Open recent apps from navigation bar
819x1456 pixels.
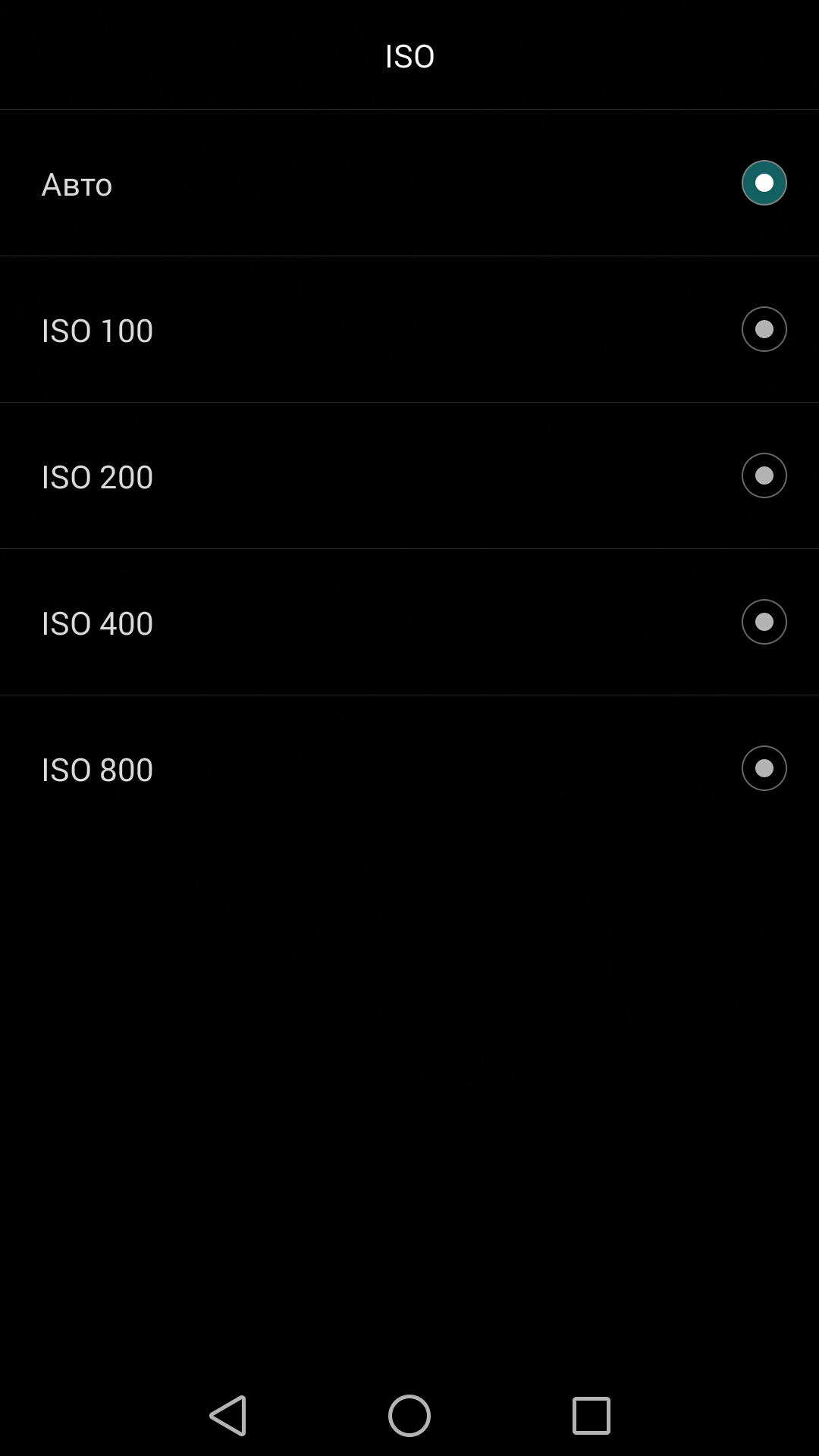coord(591,1415)
